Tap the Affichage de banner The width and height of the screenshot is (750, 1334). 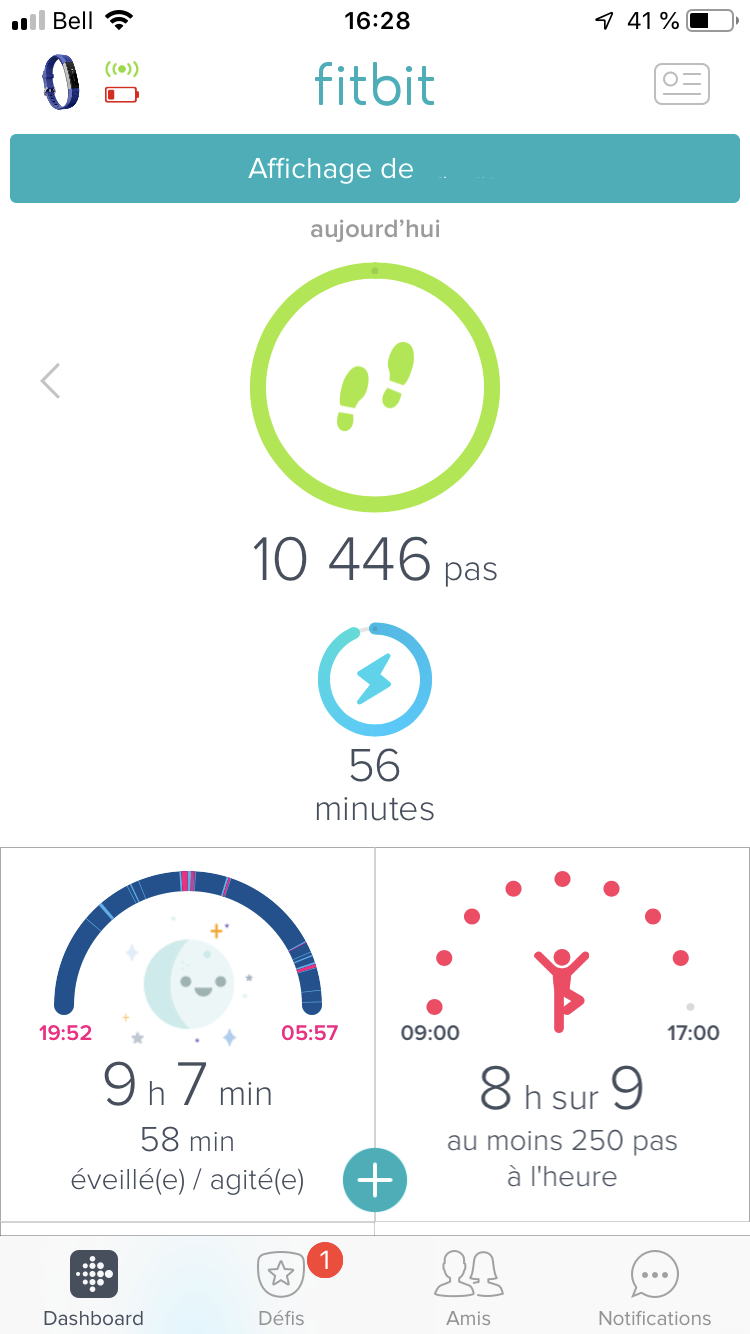pyautogui.click(x=375, y=169)
